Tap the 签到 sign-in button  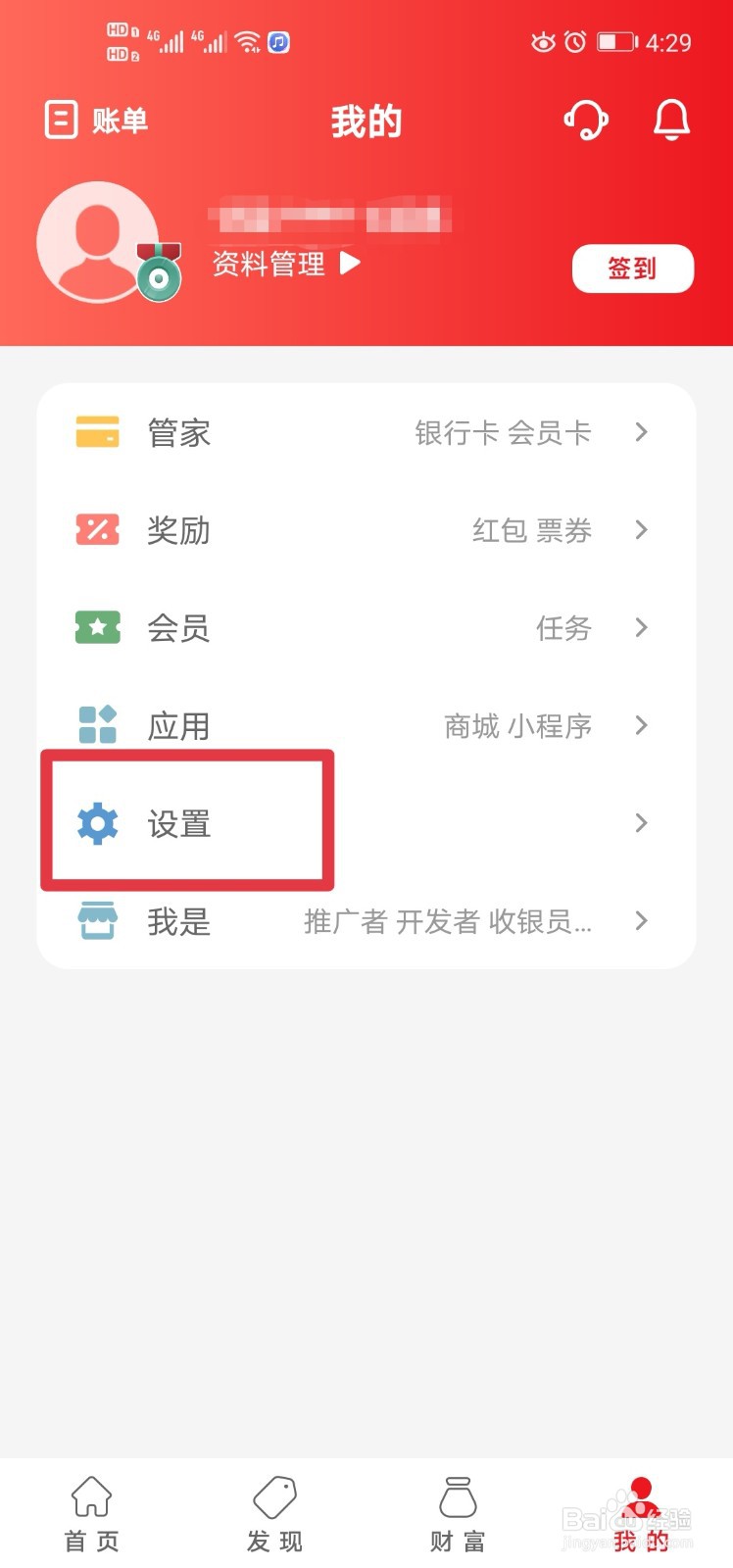coord(632,268)
